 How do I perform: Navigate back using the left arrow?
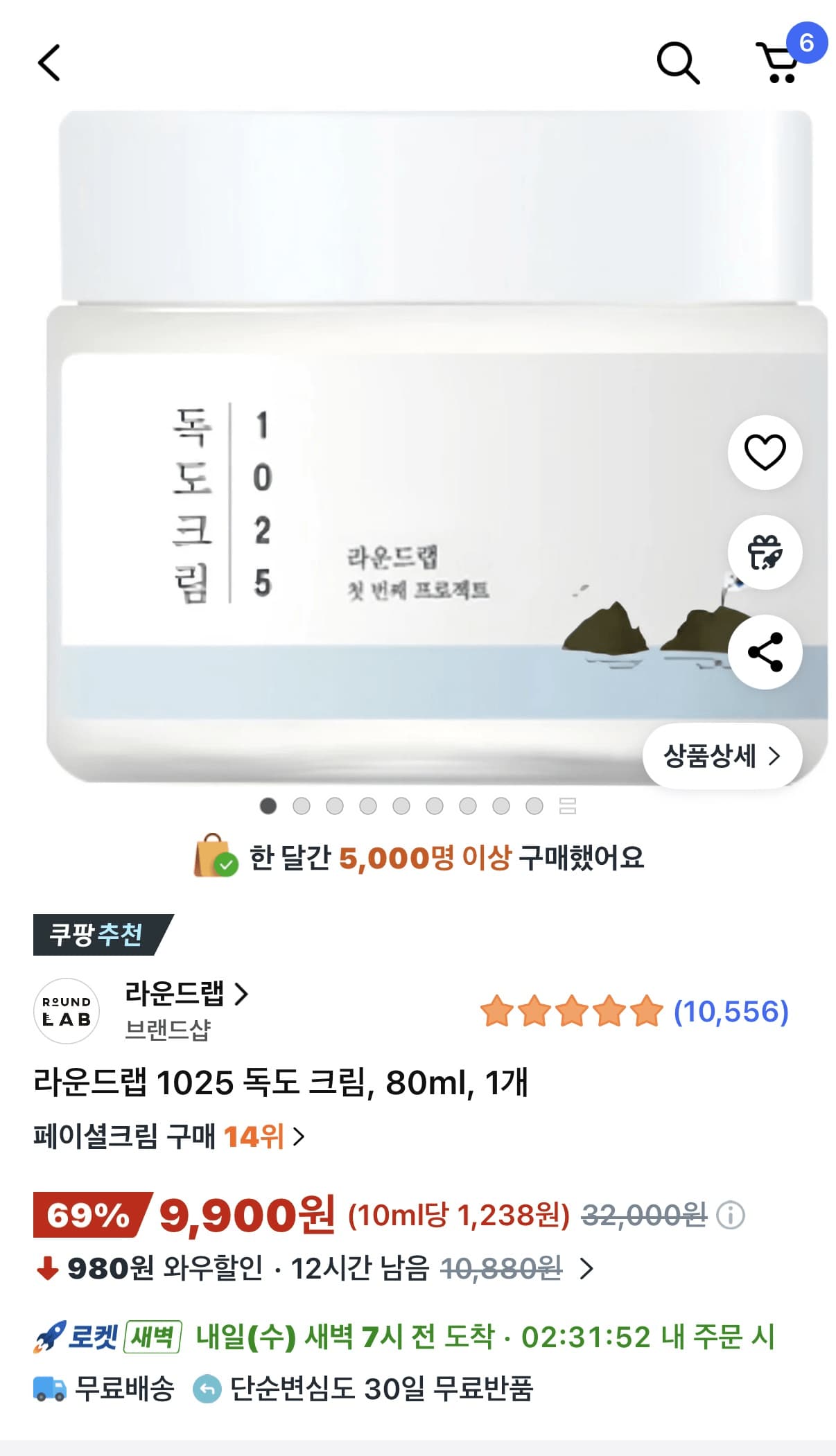(x=48, y=63)
